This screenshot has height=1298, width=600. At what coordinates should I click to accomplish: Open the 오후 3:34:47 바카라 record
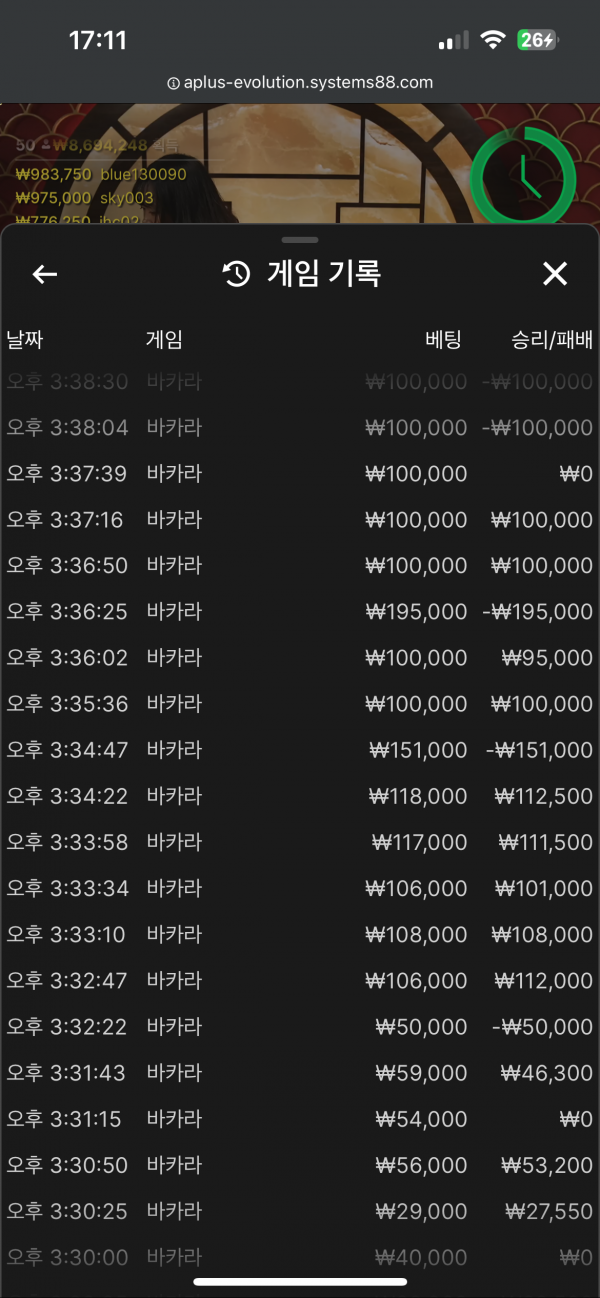(x=300, y=750)
